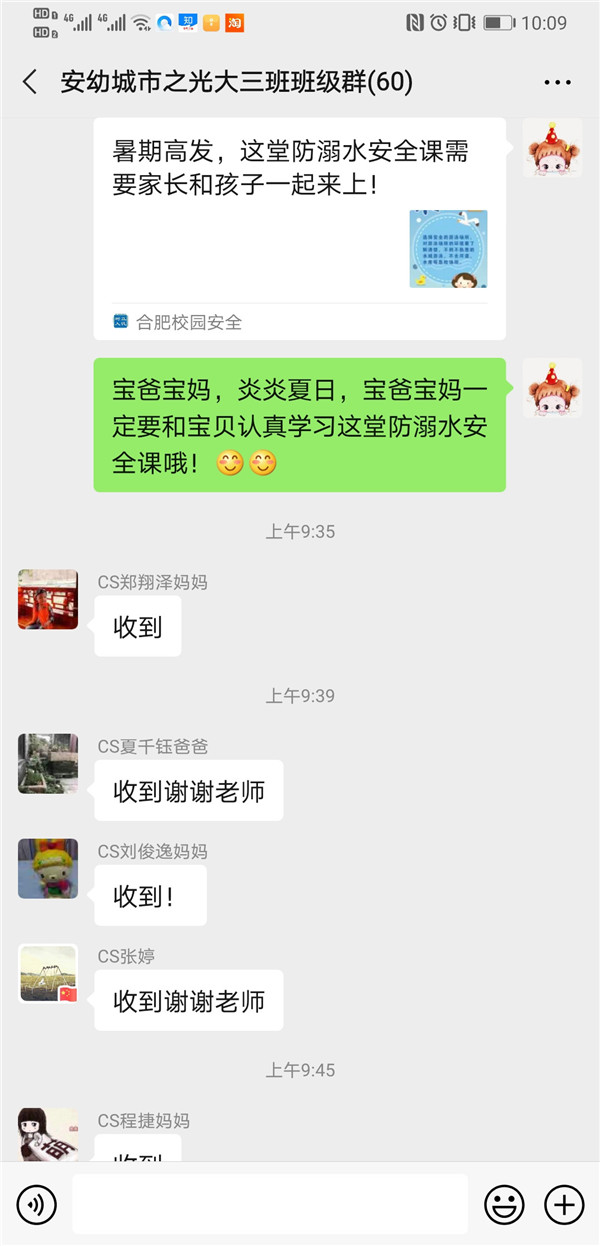The width and height of the screenshot is (600, 1246).
Task: View CS张婷's profile avatar
Action: click(x=48, y=974)
